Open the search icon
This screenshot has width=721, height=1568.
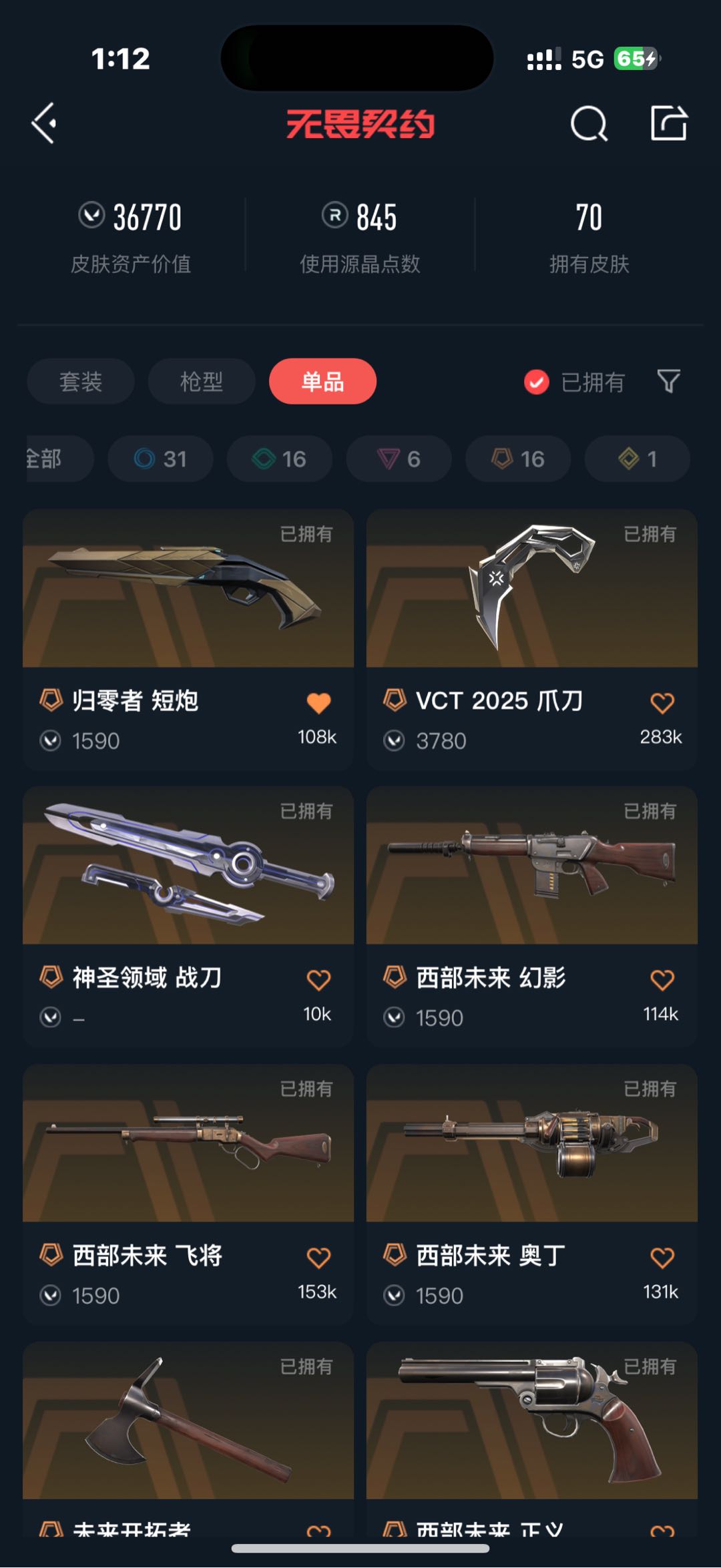point(589,123)
